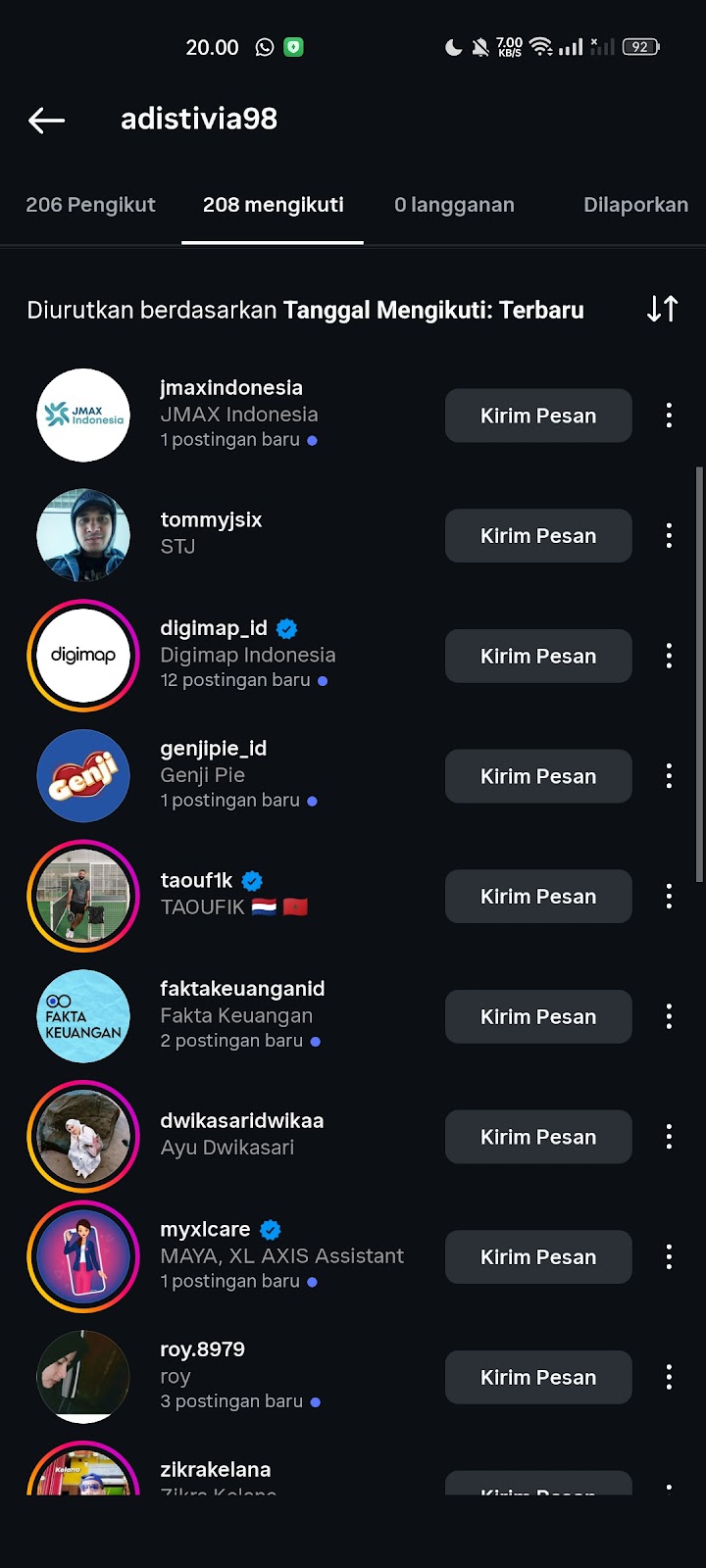View dwikasaridwikaa's story ring

pyautogui.click(x=83, y=1137)
